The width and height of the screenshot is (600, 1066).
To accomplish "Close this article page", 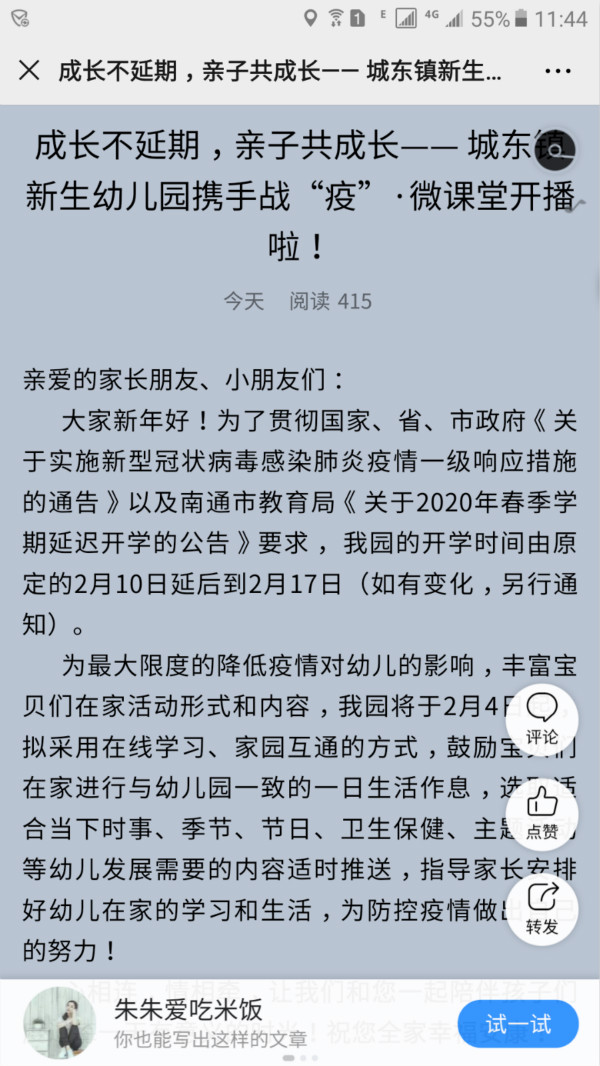I will point(30,71).
